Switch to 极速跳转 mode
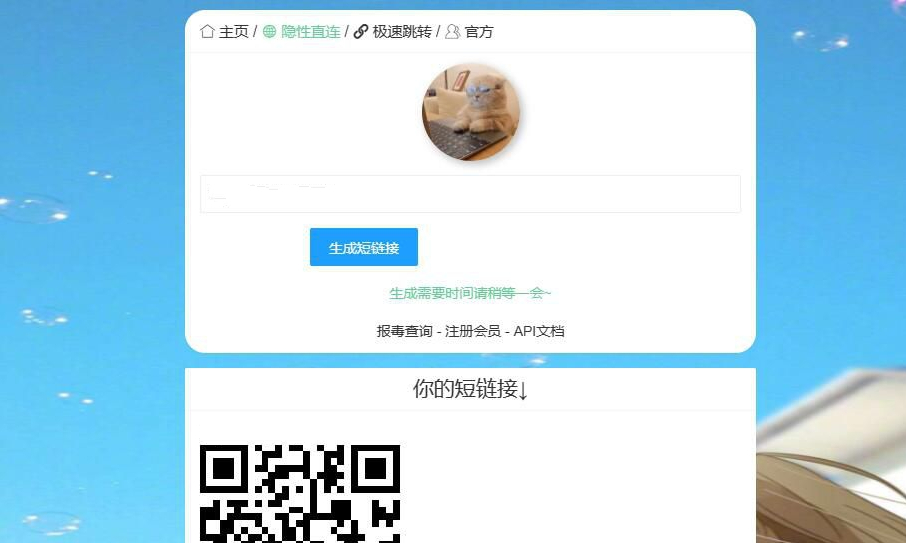 [x=401, y=32]
